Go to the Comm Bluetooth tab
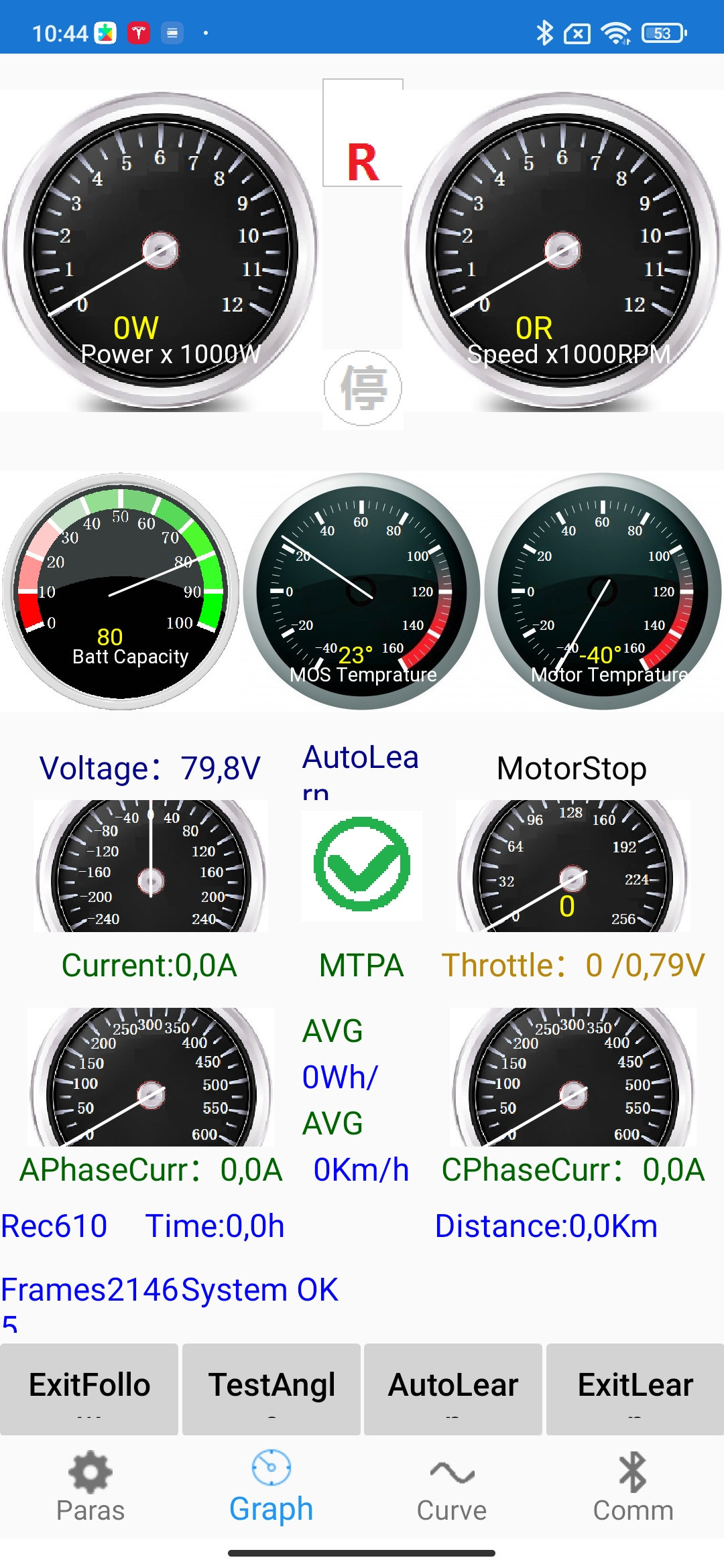This screenshot has height=1568, width=724. coord(633,1488)
